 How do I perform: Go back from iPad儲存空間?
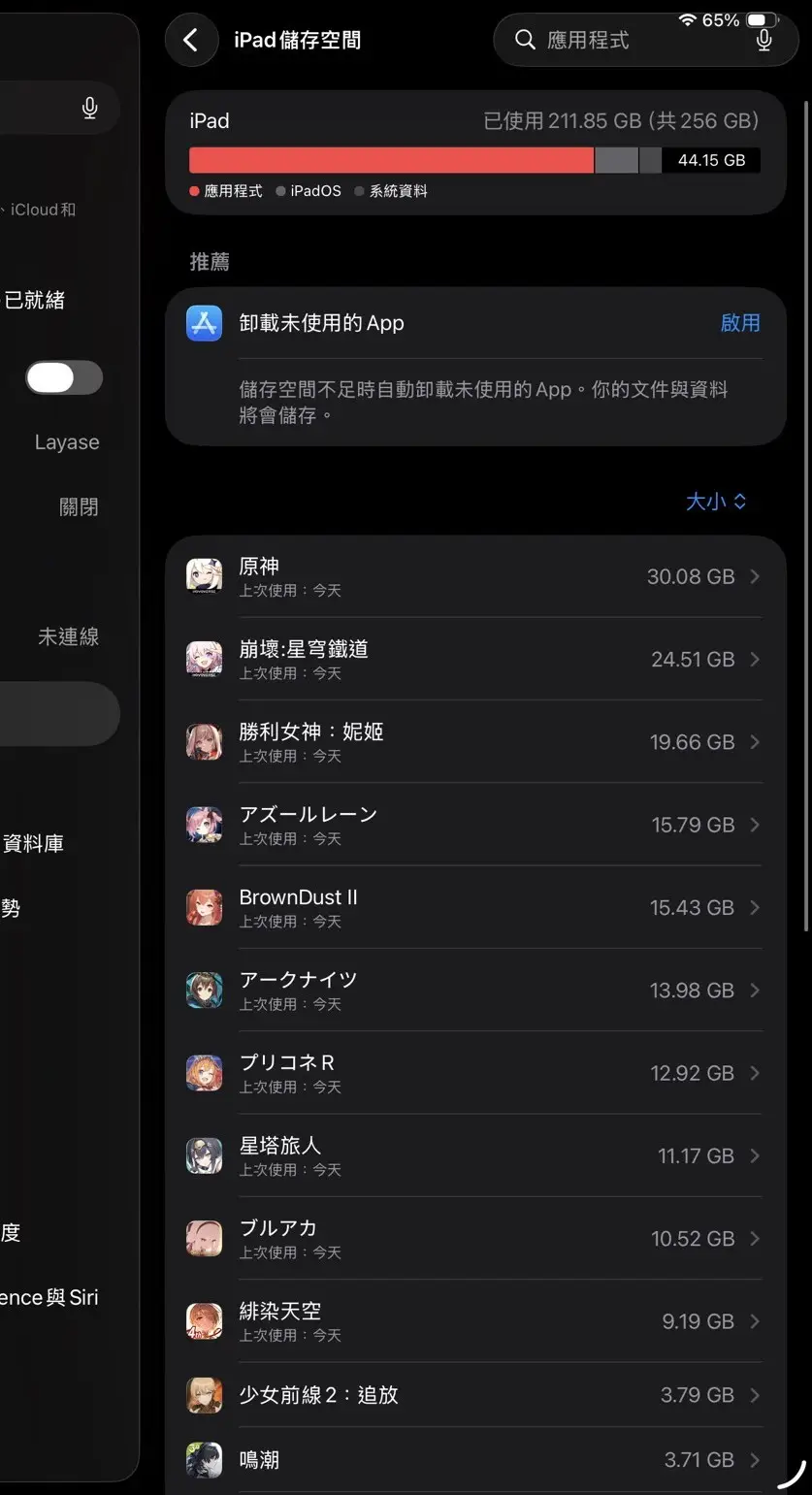coord(191,40)
